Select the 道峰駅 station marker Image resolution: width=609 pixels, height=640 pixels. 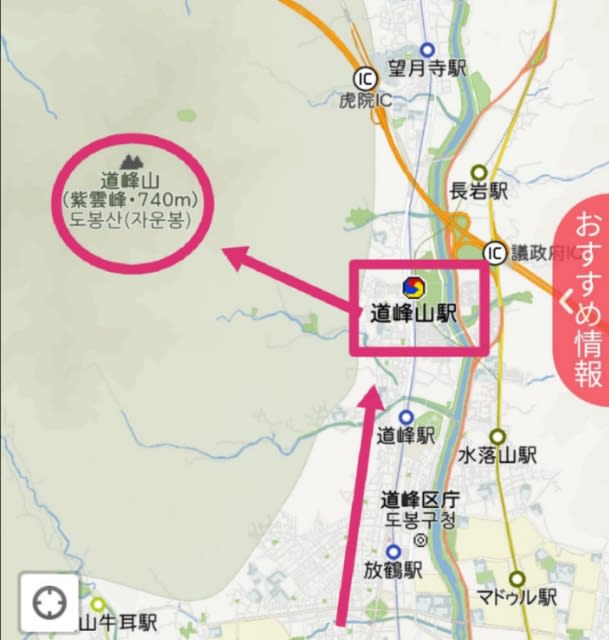(406, 416)
